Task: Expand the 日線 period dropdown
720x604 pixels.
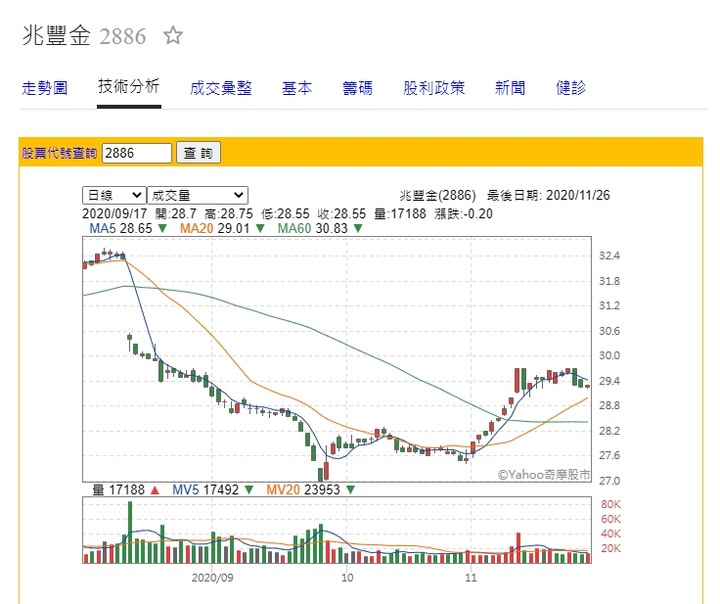Action: (114, 195)
